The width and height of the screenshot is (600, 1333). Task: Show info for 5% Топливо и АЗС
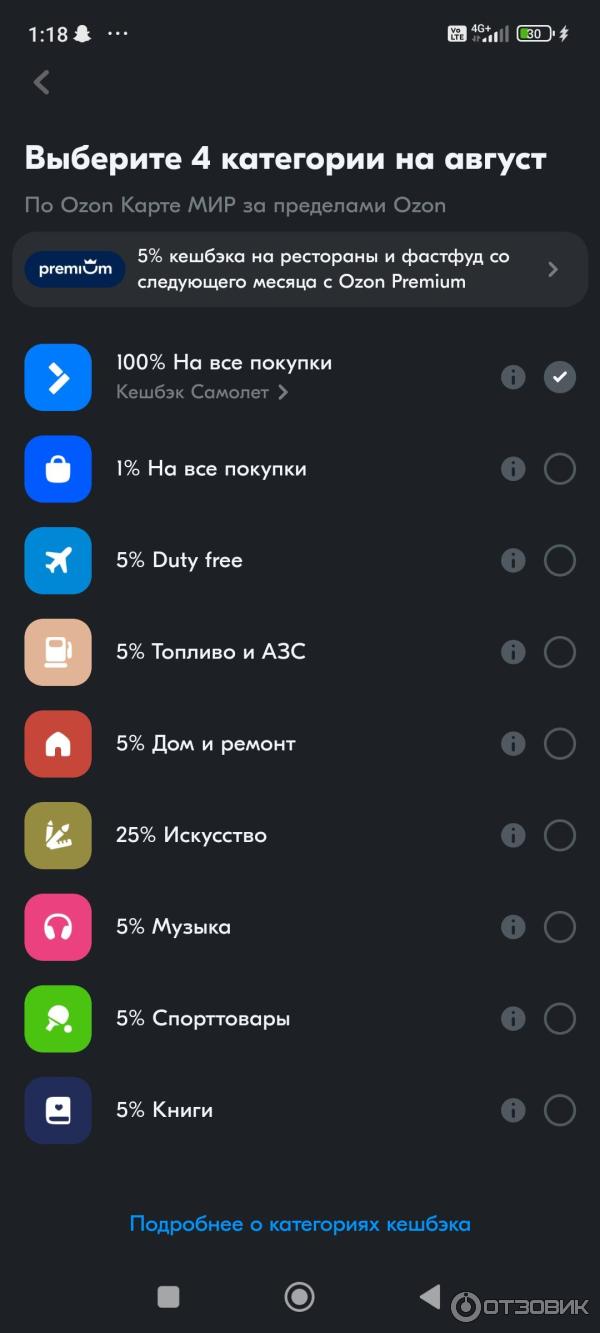(x=513, y=653)
